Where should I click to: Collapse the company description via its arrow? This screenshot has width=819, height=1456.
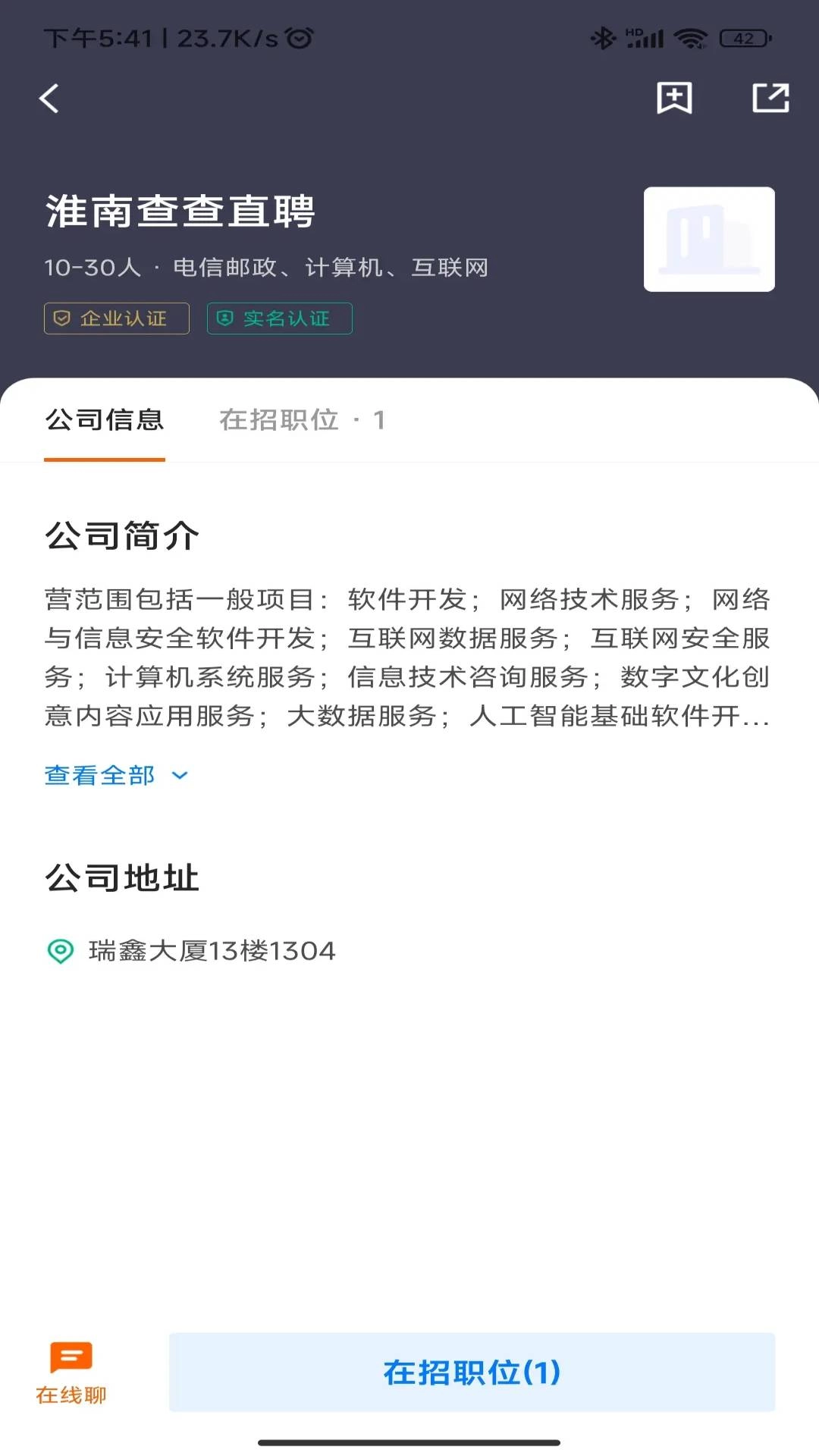click(x=179, y=775)
